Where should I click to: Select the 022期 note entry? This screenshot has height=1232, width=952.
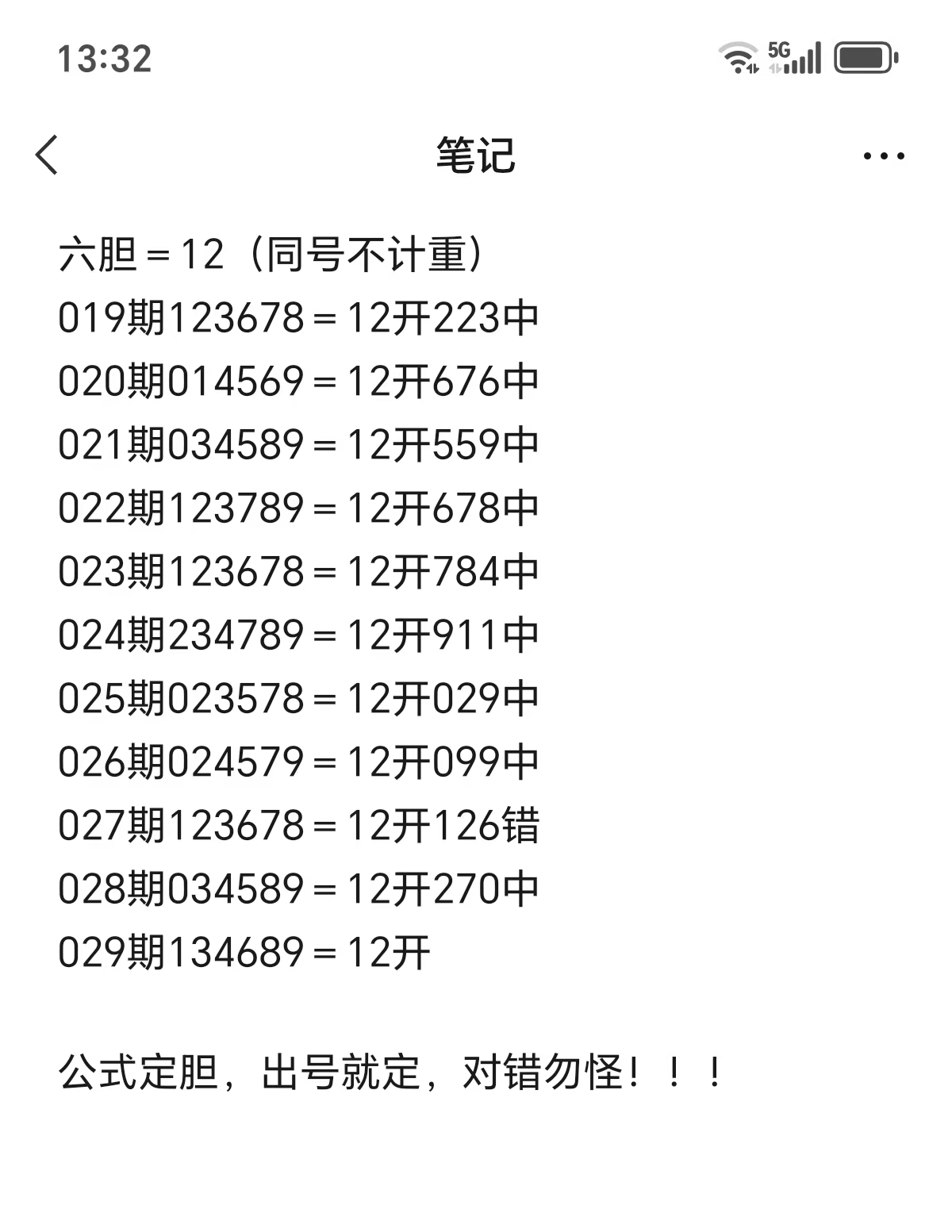[x=299, y=508]
